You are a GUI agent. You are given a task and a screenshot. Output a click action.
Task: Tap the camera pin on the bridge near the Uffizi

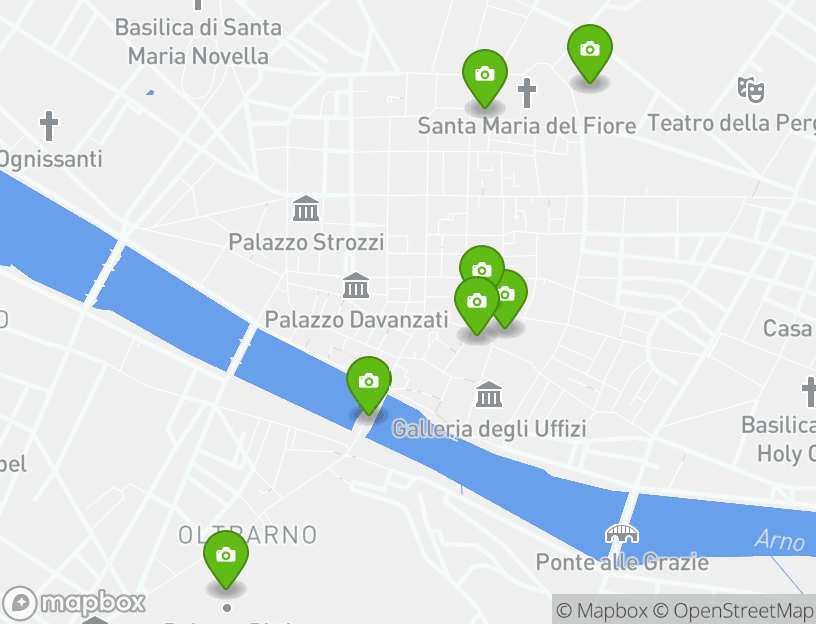pyautogui.click(x=368, y=383)
